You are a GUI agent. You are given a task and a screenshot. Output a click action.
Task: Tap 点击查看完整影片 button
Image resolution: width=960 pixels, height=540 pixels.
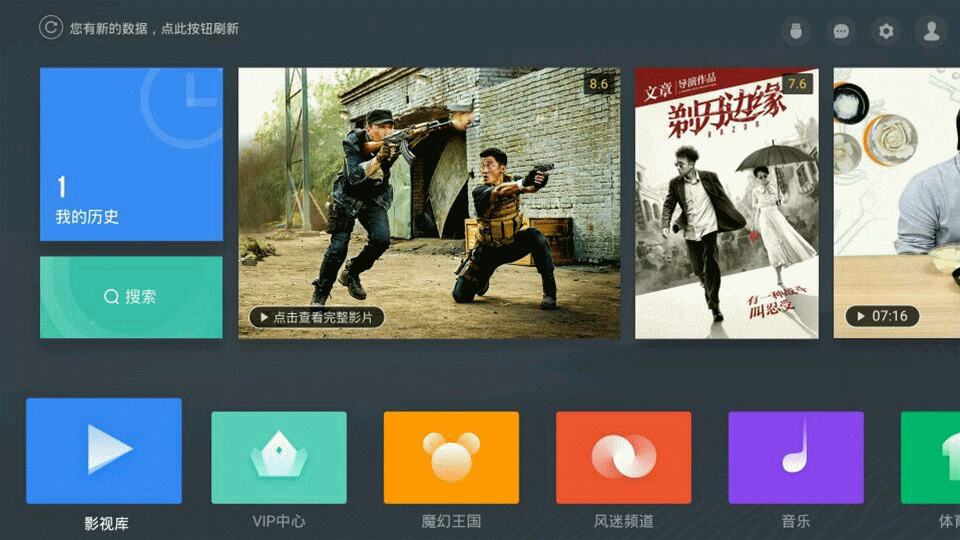click(317, 317)
